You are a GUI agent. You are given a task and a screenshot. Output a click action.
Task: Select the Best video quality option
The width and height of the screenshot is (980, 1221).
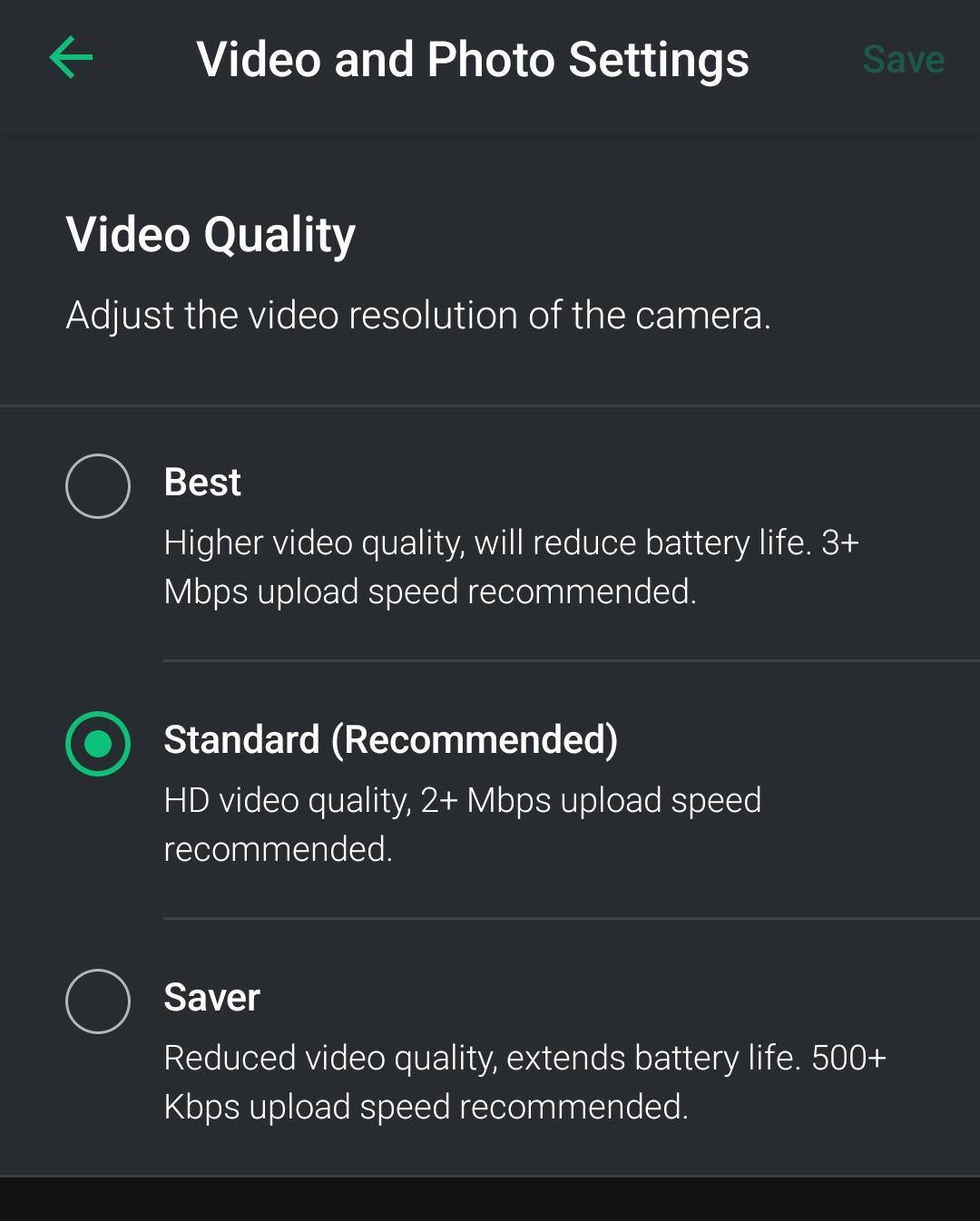[98, 486]
